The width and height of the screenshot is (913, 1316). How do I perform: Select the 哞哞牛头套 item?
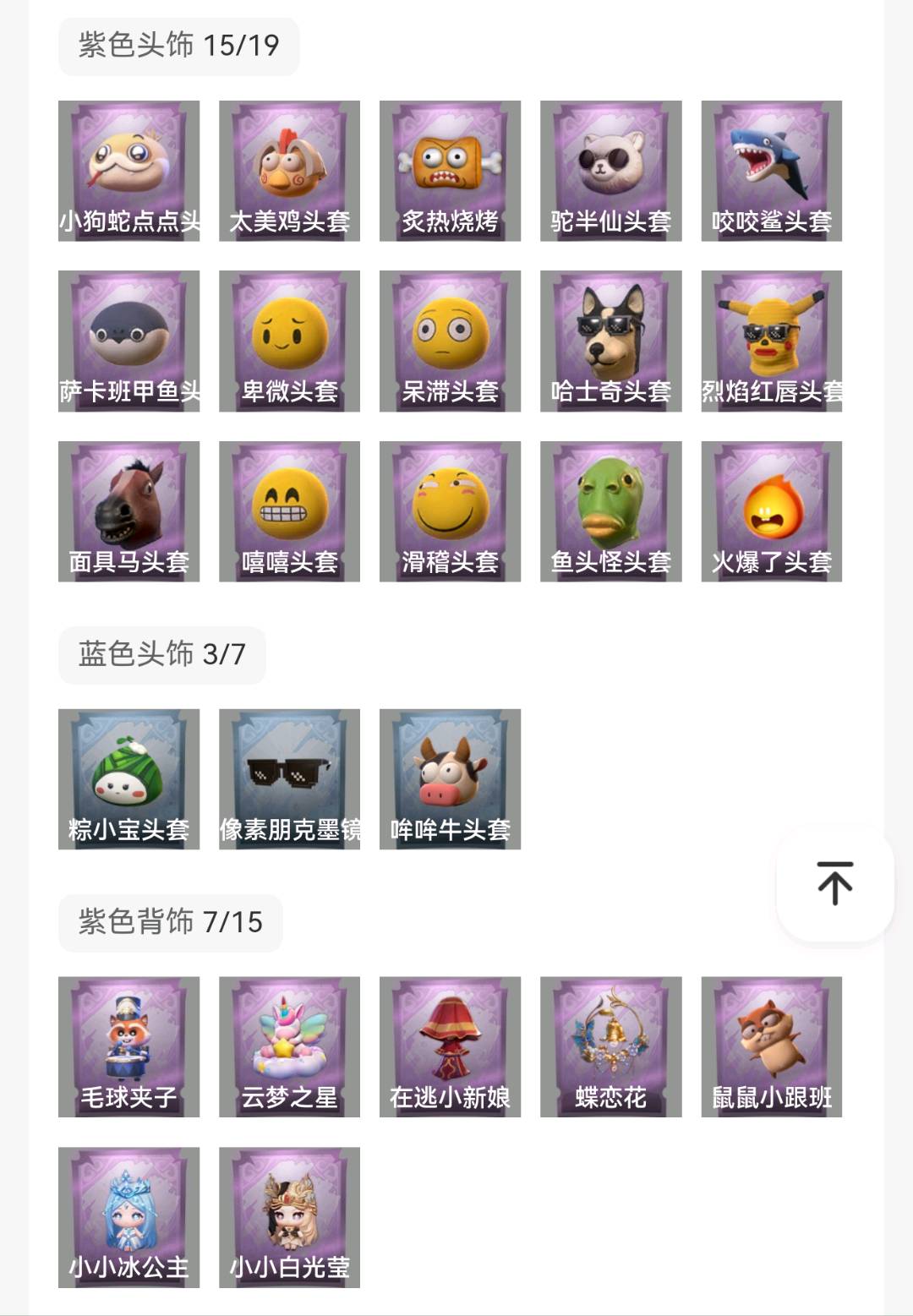450,778
